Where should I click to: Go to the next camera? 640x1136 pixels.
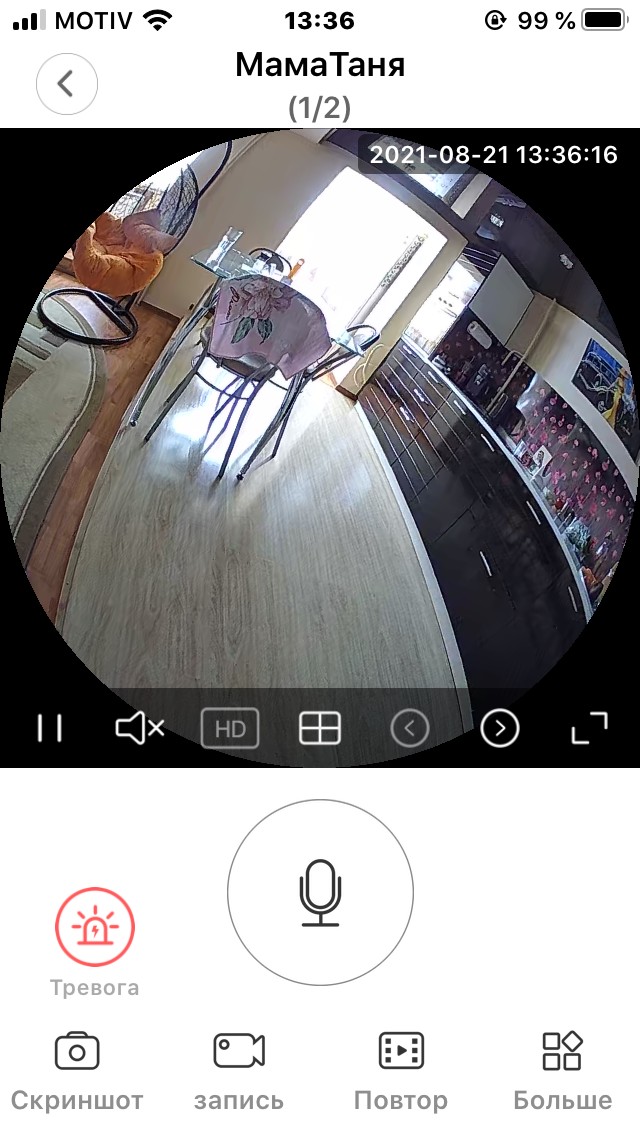500,729
